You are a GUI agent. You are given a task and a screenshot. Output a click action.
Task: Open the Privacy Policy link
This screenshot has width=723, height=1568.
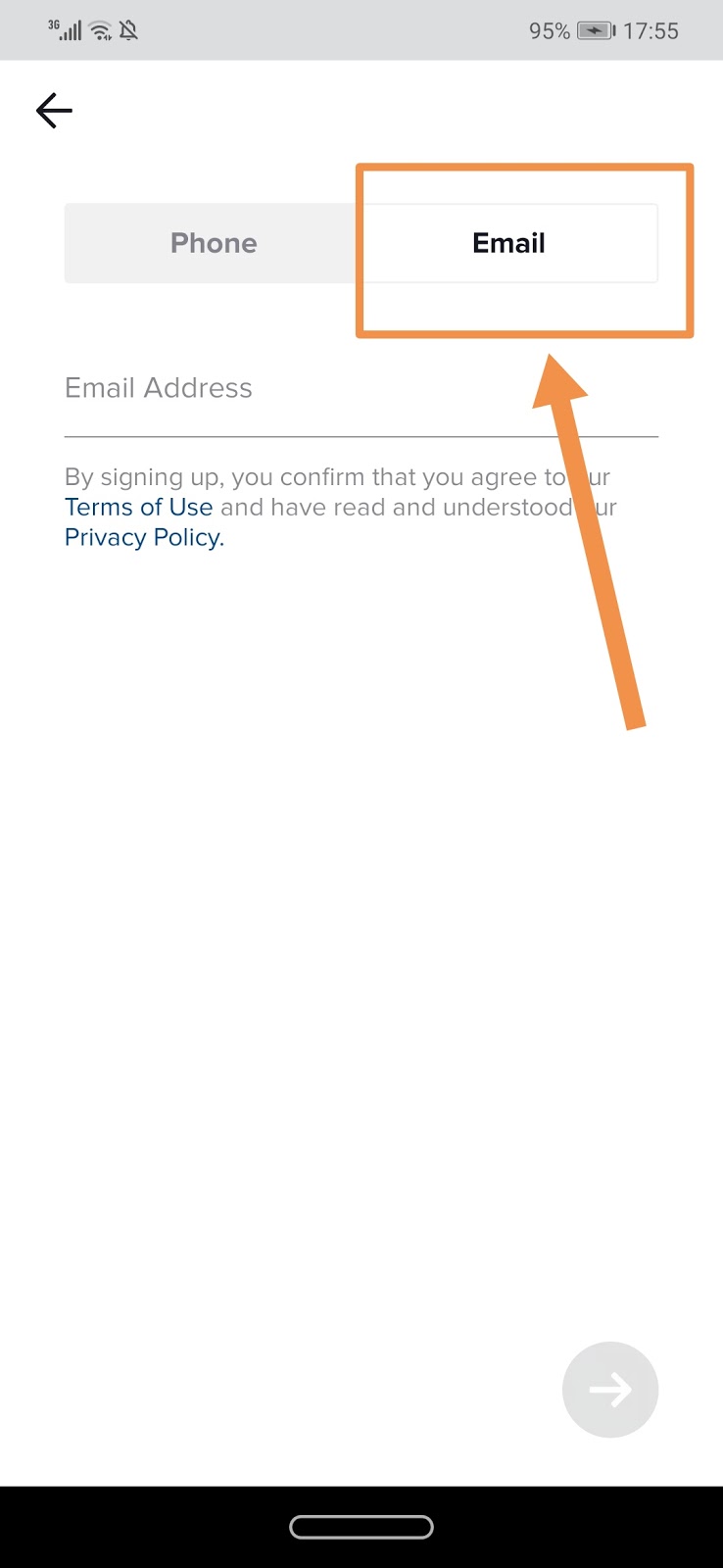144,537
